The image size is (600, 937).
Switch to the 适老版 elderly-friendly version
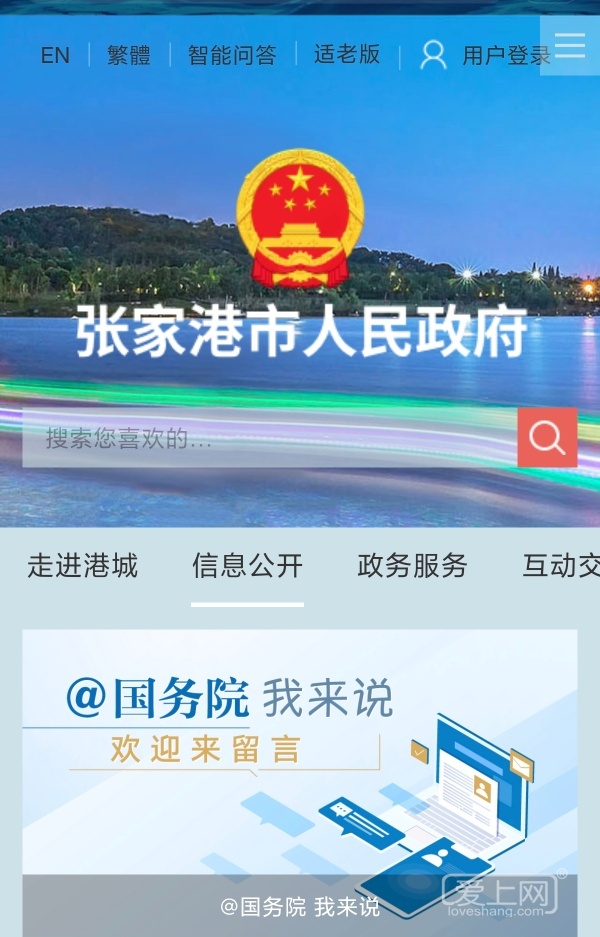[x=347, y=54]
